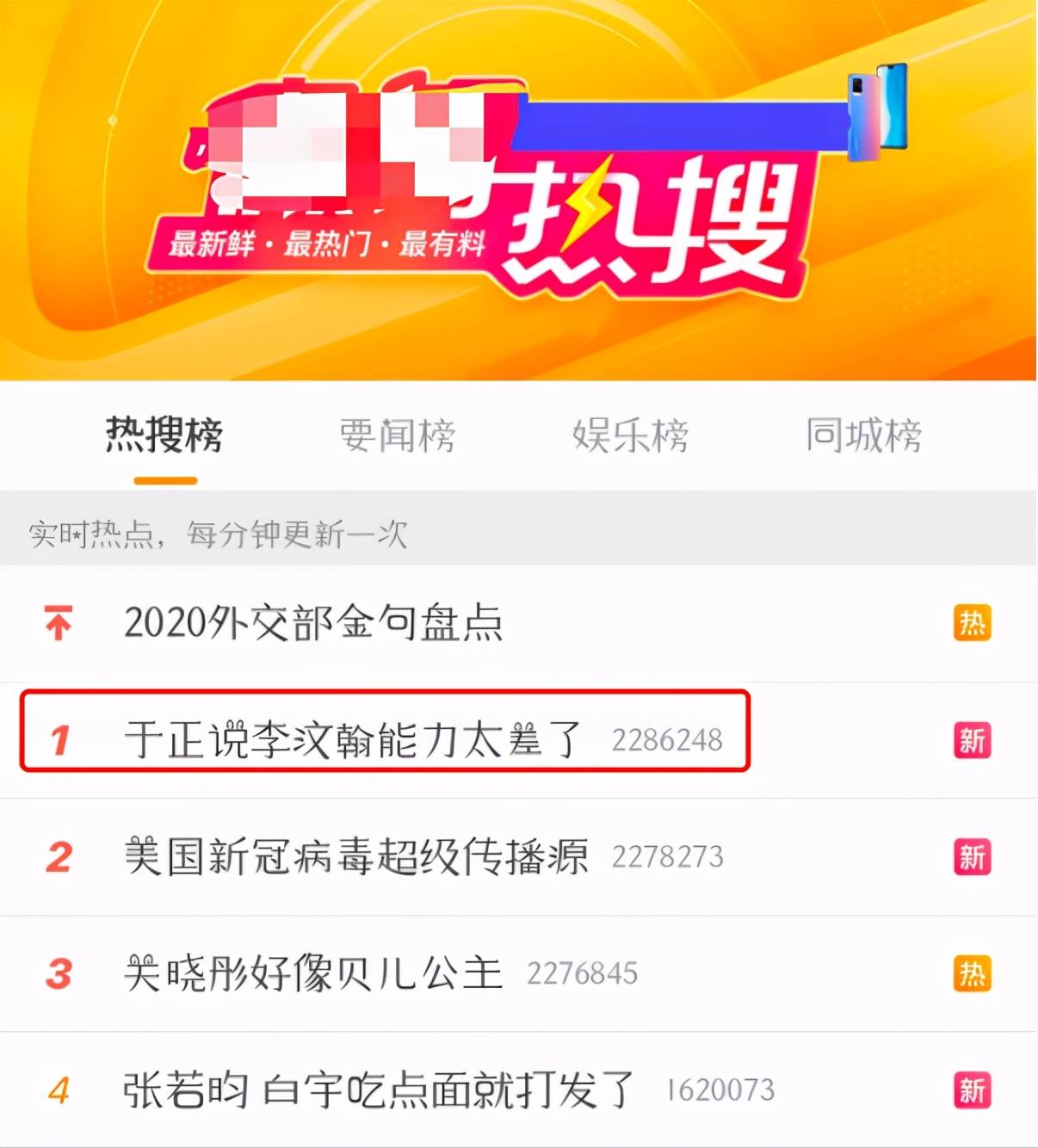Viewport: 1038px width, 1148px height.
Task: Switch to the 热搜榜 tab
Action: pyautogui.click(x=164, y=435)
